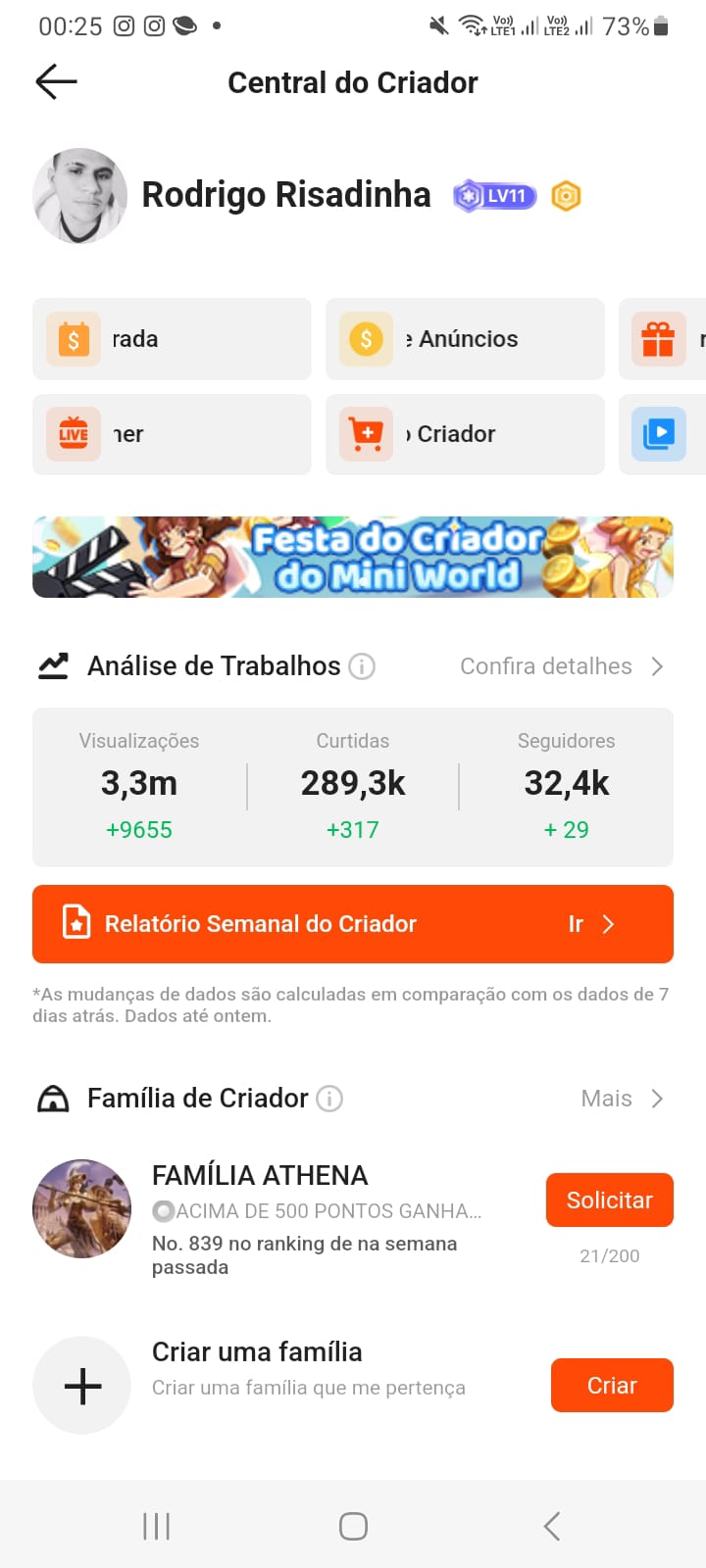Tap the LV11 level badge

click(x=495, y=196)
